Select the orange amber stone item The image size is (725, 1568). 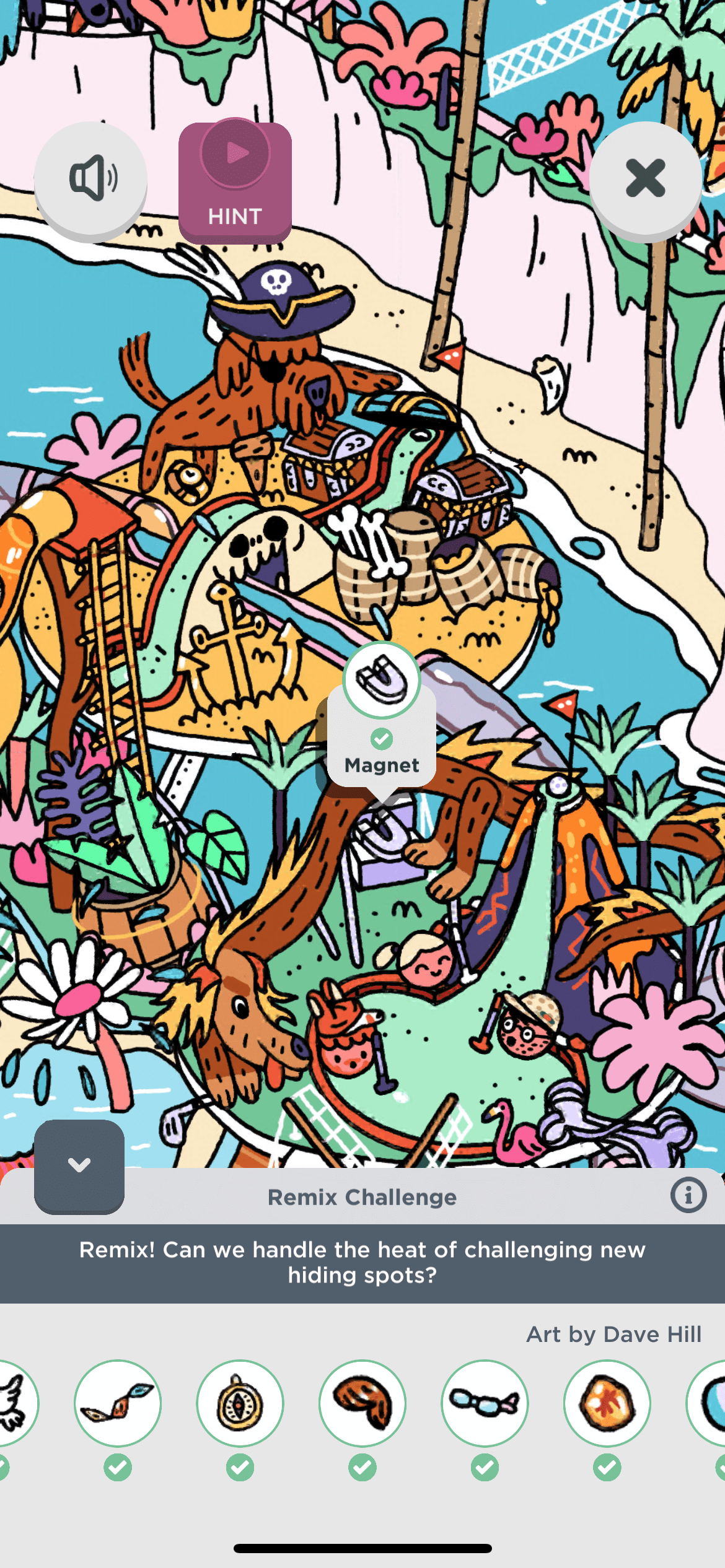[x=607, y=1403]
